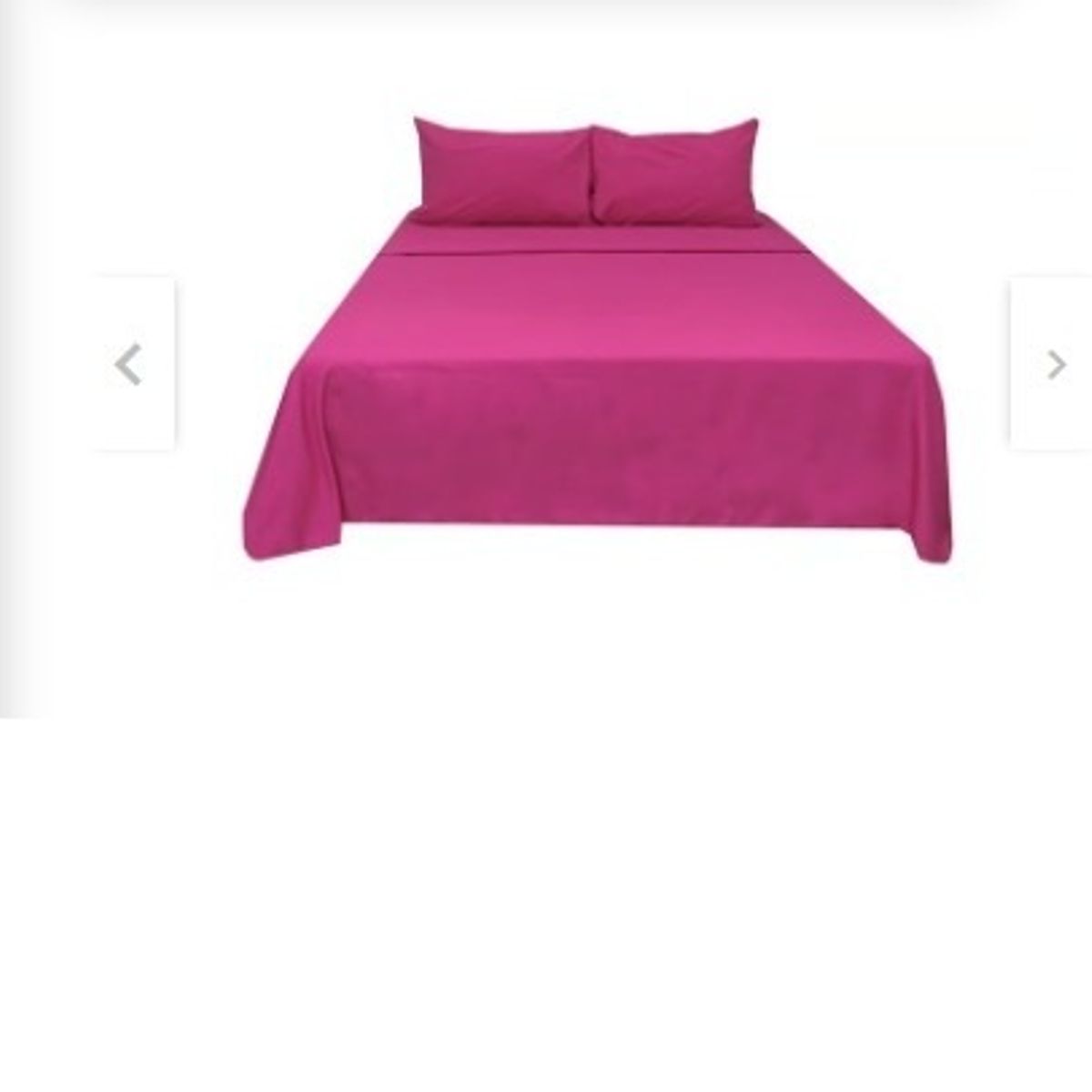Viewport: 1092px width, 1092px height.
Task: Show the next product image
Action: (1055, 364)
